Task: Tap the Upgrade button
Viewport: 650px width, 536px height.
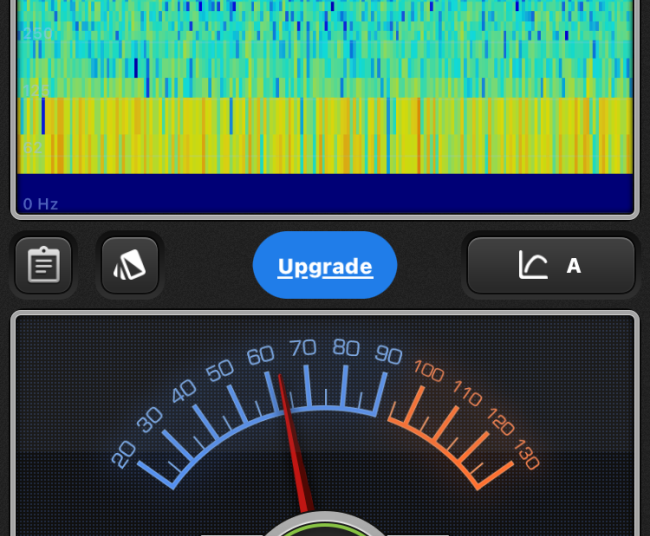Action: (x=325, y=266)
